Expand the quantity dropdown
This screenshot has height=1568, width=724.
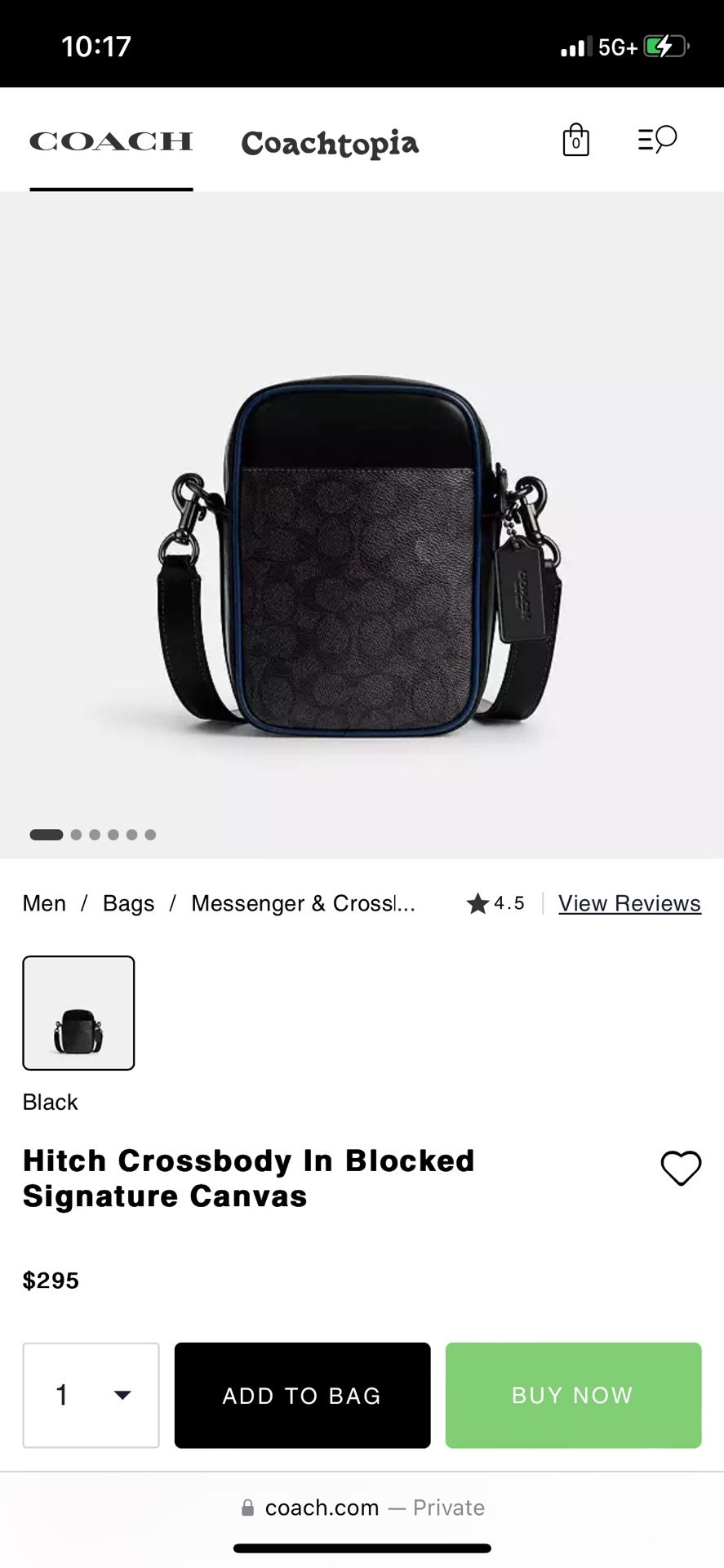pyautogui.click(x=91, y=1395)
